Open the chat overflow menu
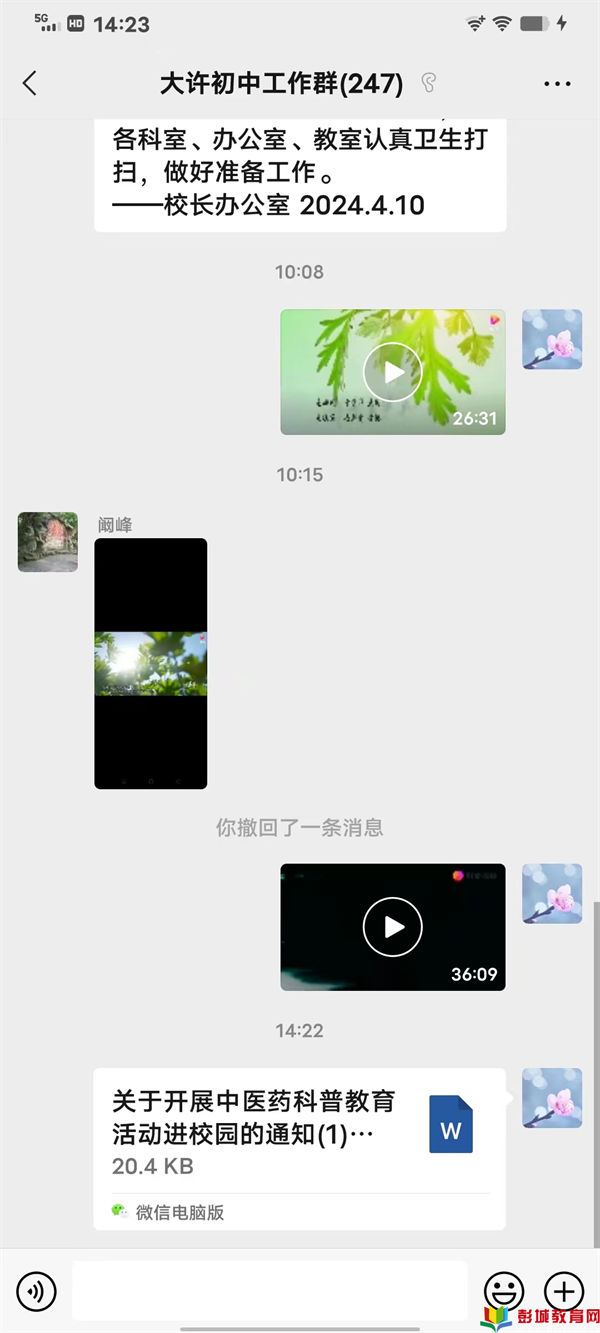The height and width of the screenshot is (1333, 600). click(557, 84)
